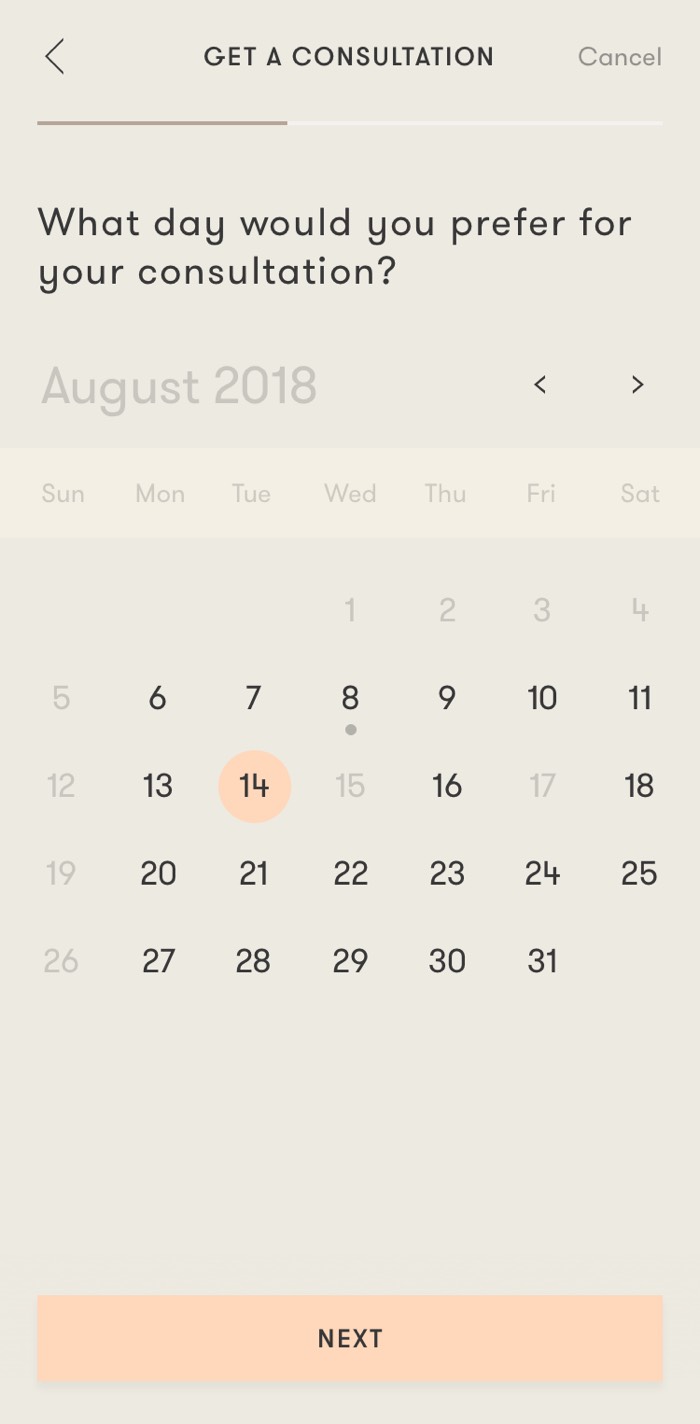Choose August 22 for the consultation
700x1424 pixels.
click(x=350, y=874)
